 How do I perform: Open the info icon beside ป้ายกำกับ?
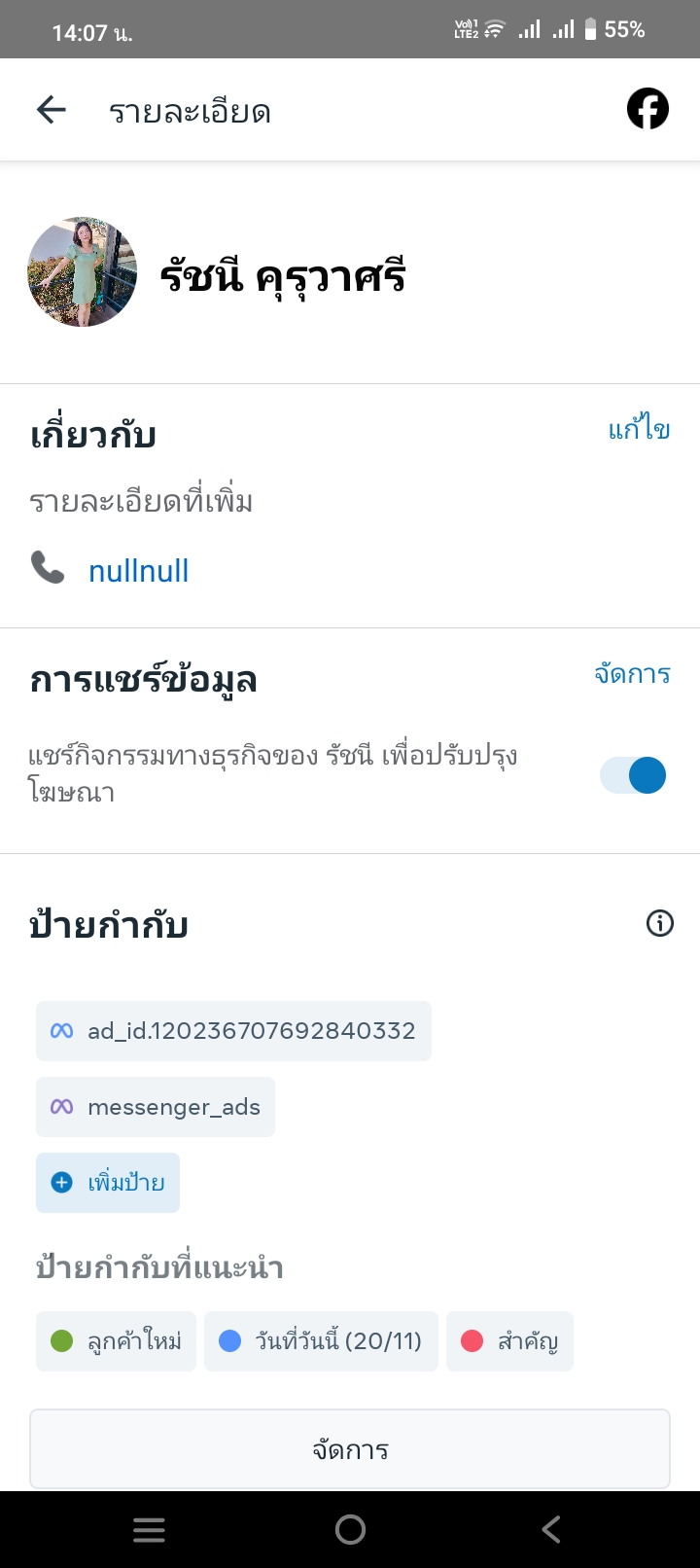pyautogui.click(x=659, y=923)
